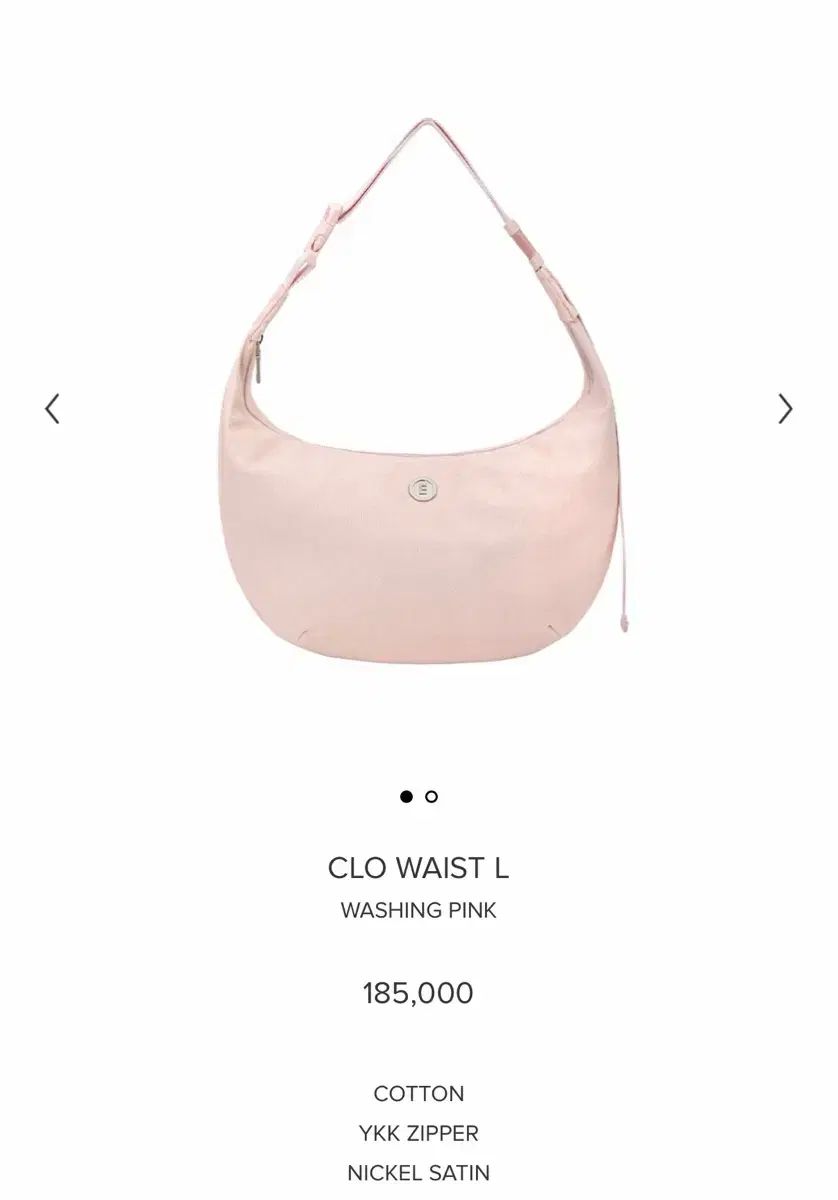Show the previous product image

pyautogui.click(x=52, y=408)
